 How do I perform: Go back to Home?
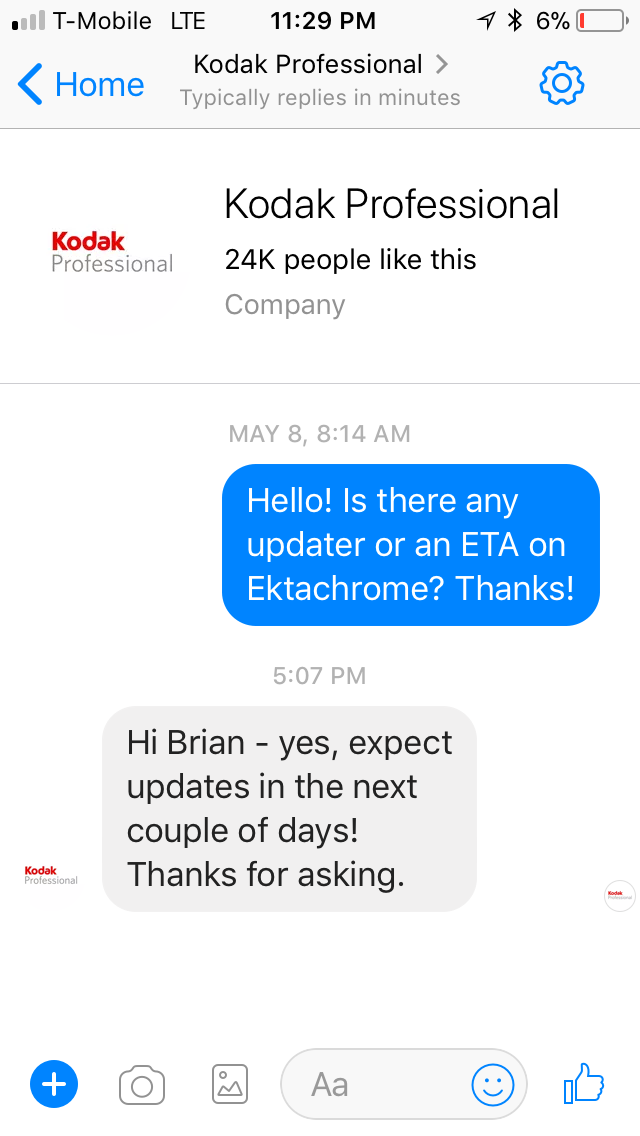pos(82,84)
